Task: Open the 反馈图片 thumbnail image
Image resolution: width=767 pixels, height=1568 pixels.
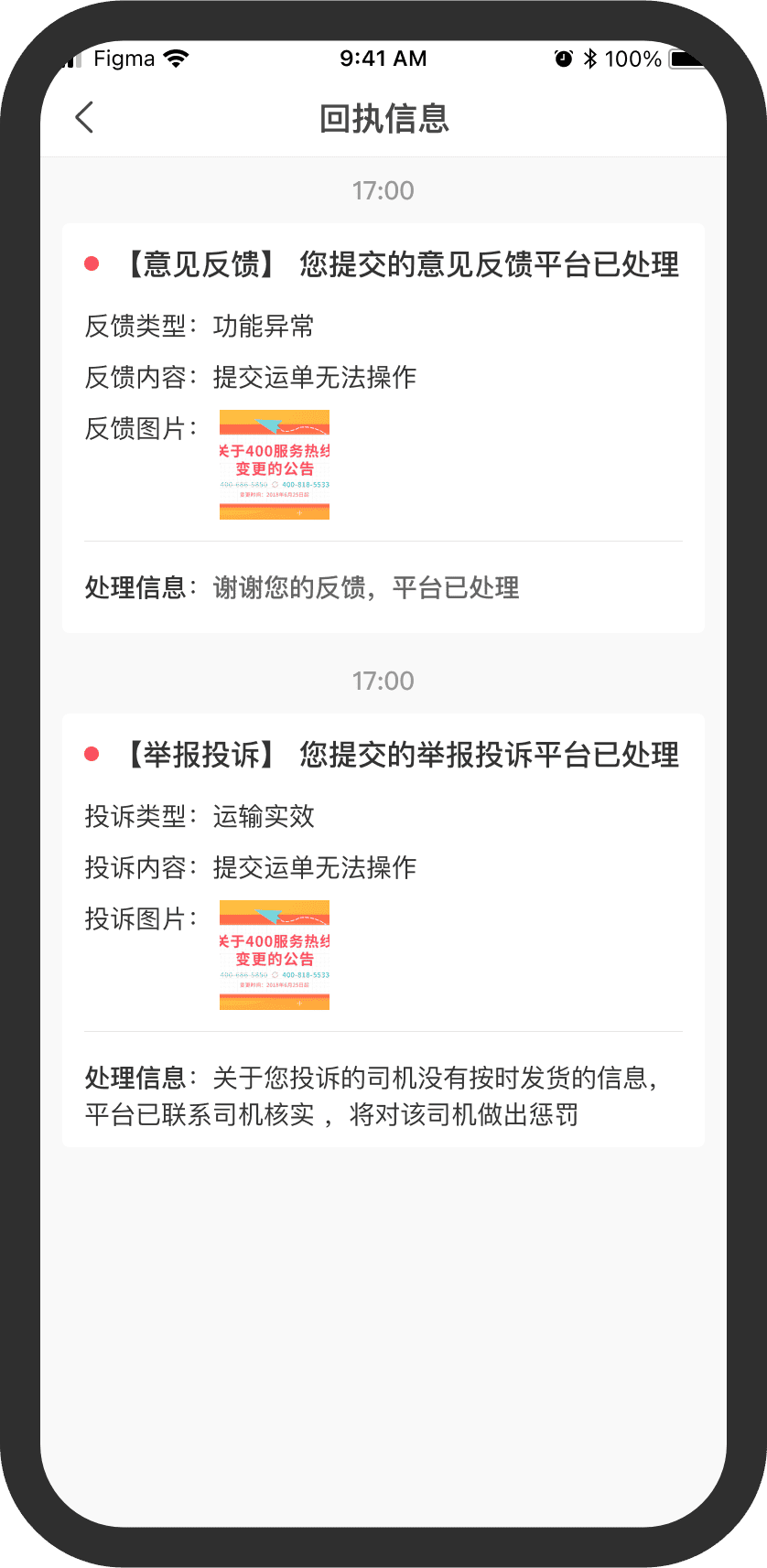Action: tap(274, 465)
